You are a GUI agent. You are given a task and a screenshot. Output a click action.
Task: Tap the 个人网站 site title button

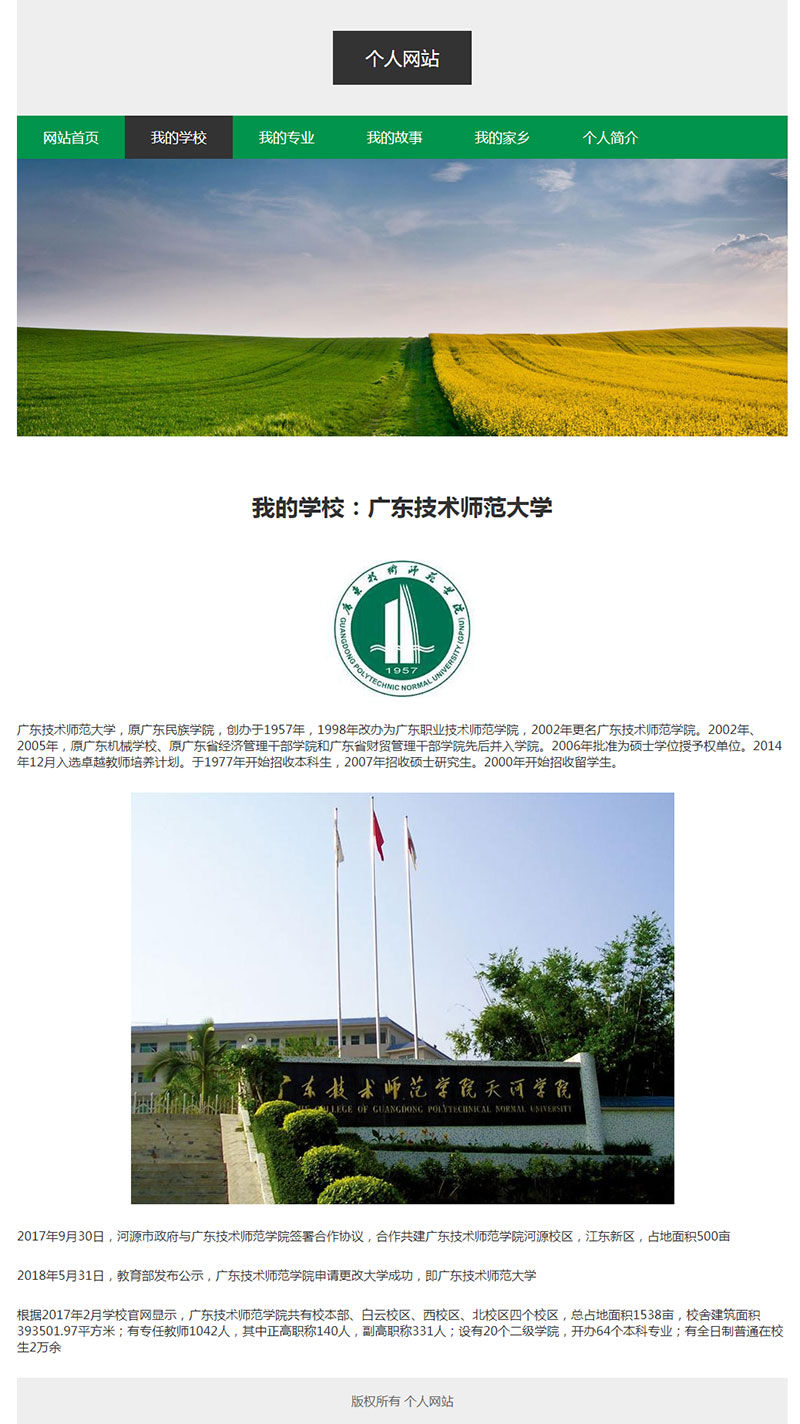[x=402, y=58]
